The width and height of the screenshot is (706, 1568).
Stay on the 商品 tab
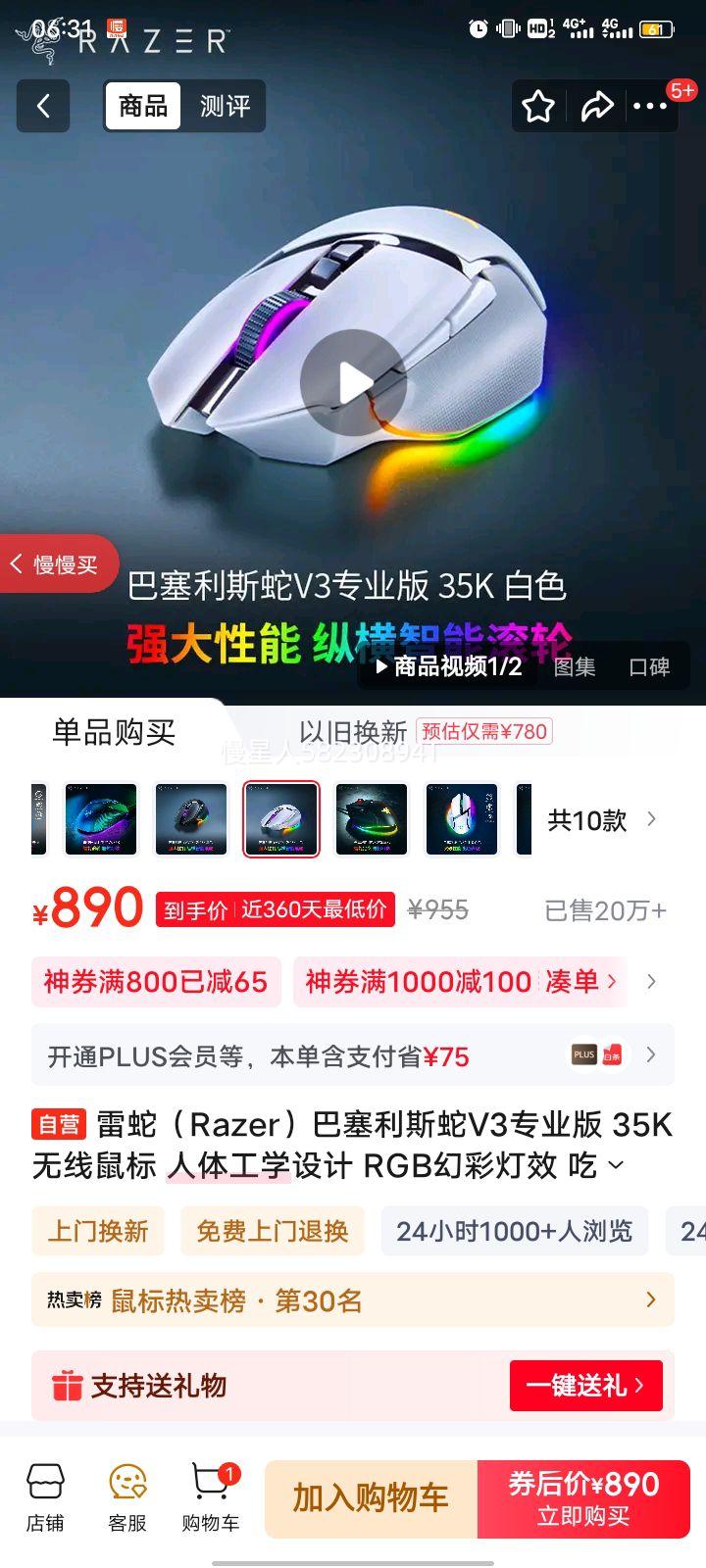pyautogui.click(x=142, y=105)
